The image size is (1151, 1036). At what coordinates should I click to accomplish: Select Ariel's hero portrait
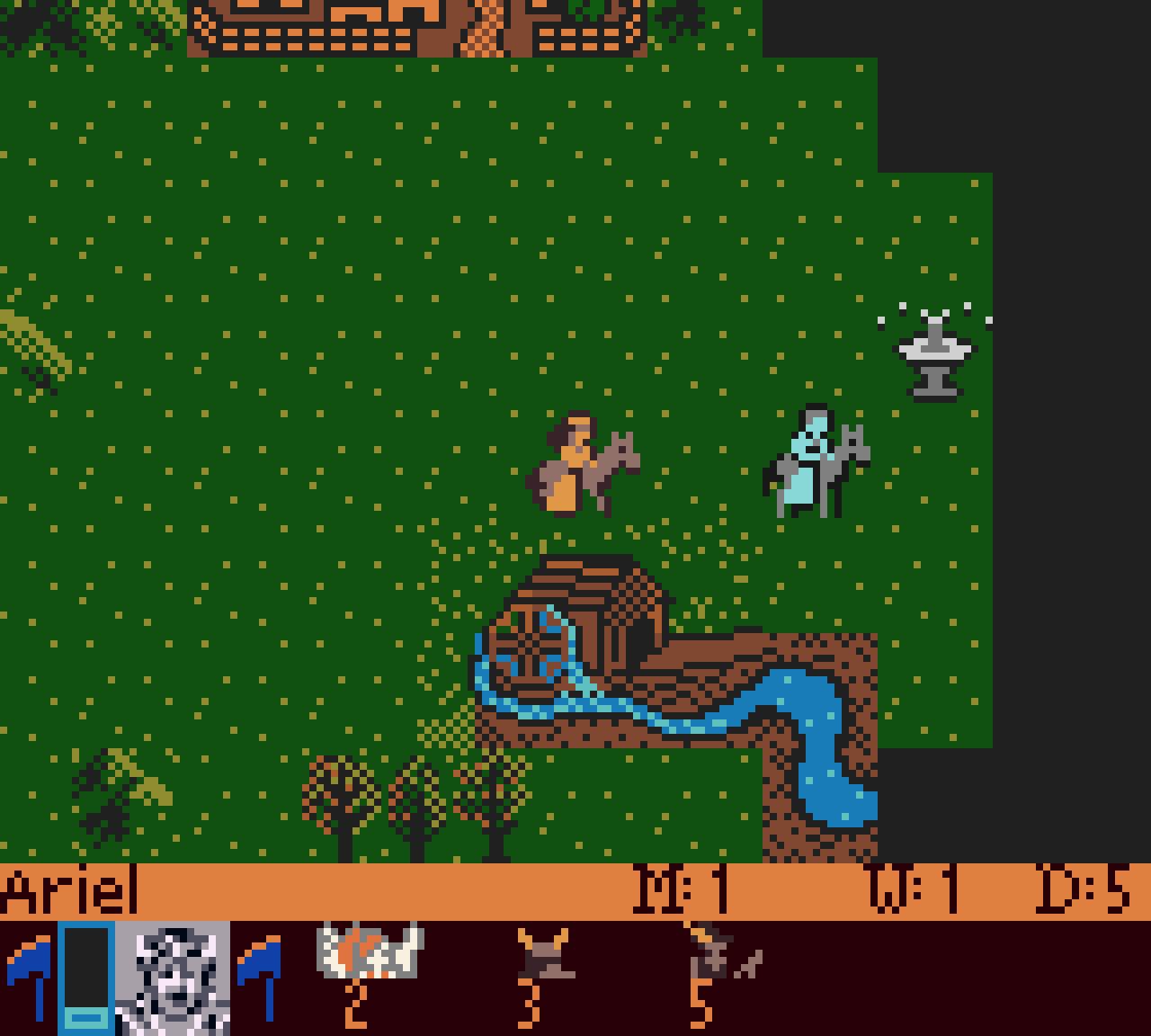[x=174, y=978]
